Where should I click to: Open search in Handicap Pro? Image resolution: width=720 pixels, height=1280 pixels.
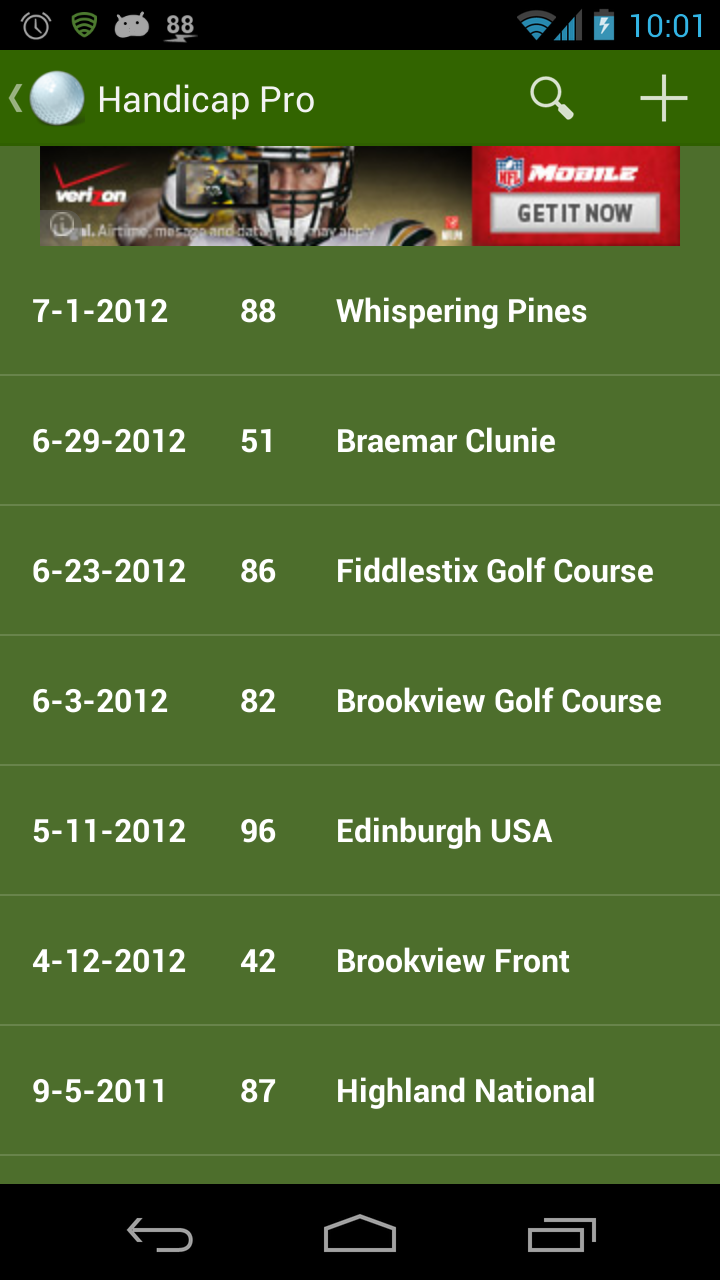point(549,98)
